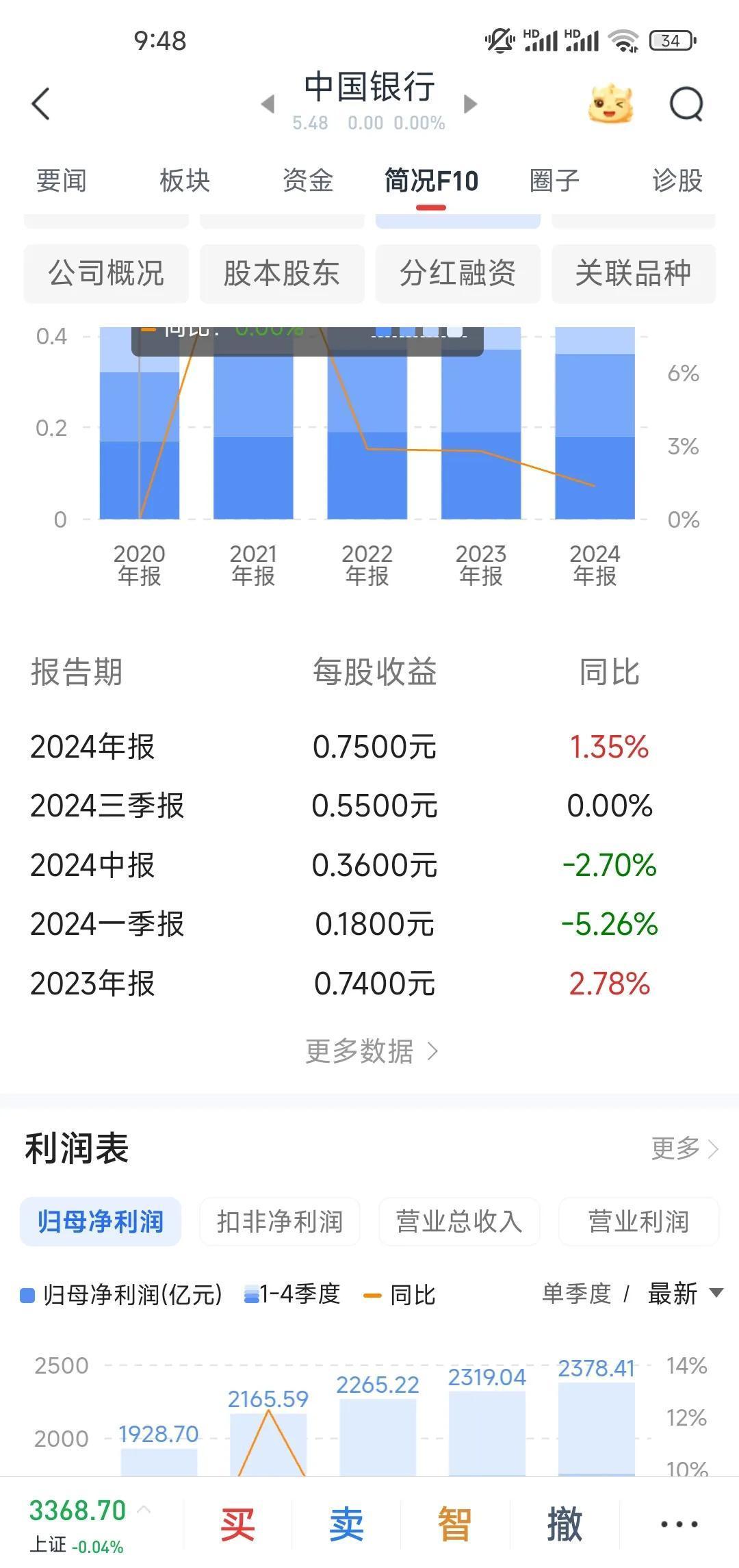Tap the back arrow to exit
Image resolution: width=739 pixels, height=1568 pixels.
(39, 104)
